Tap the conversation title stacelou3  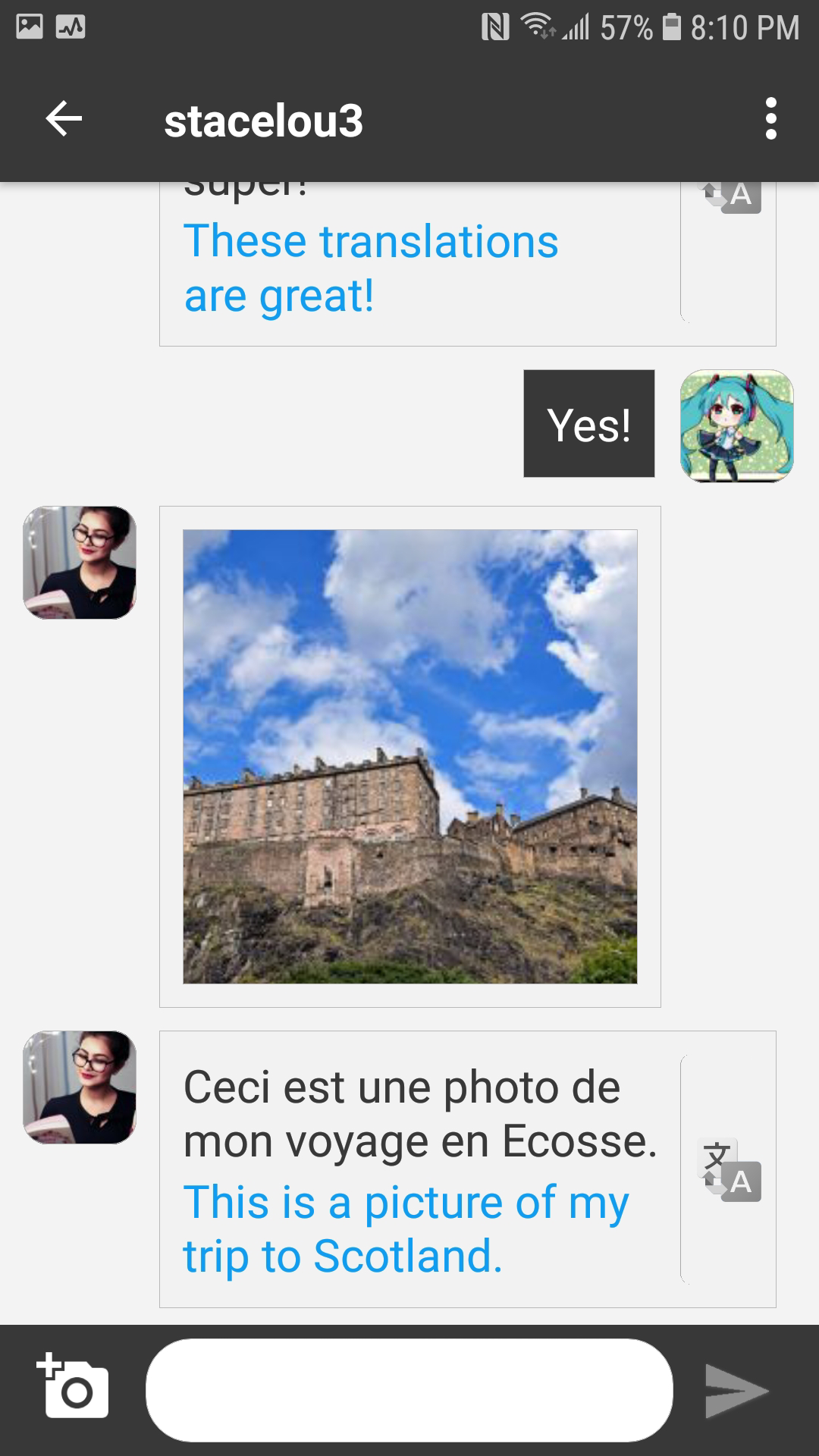click(265, 120)
